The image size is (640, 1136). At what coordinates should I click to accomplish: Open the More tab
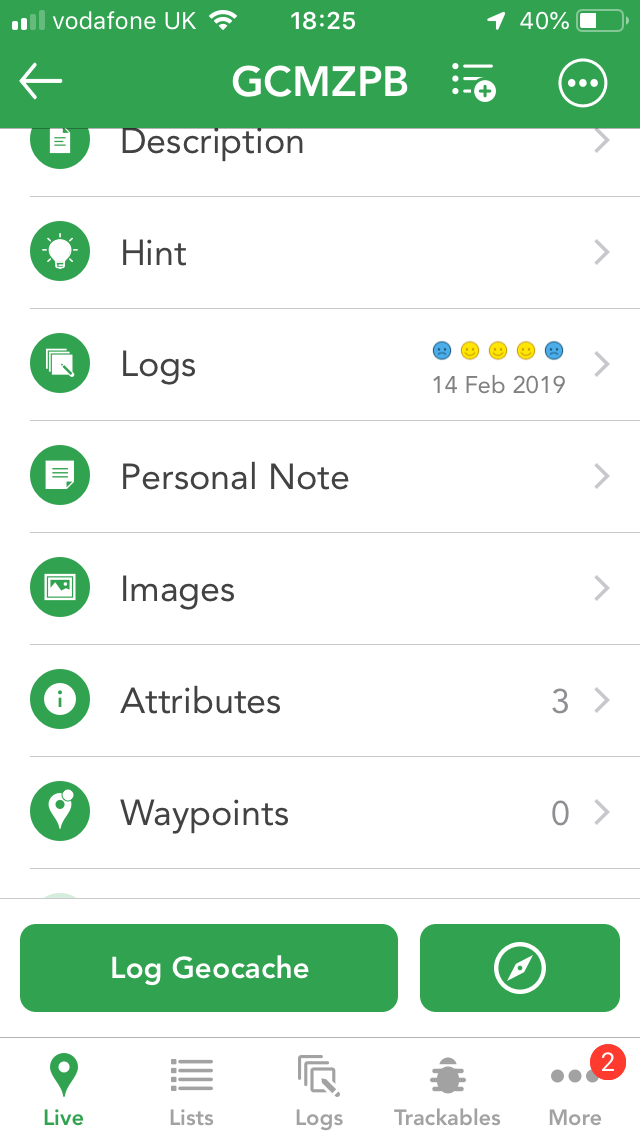pos(575,1090)
